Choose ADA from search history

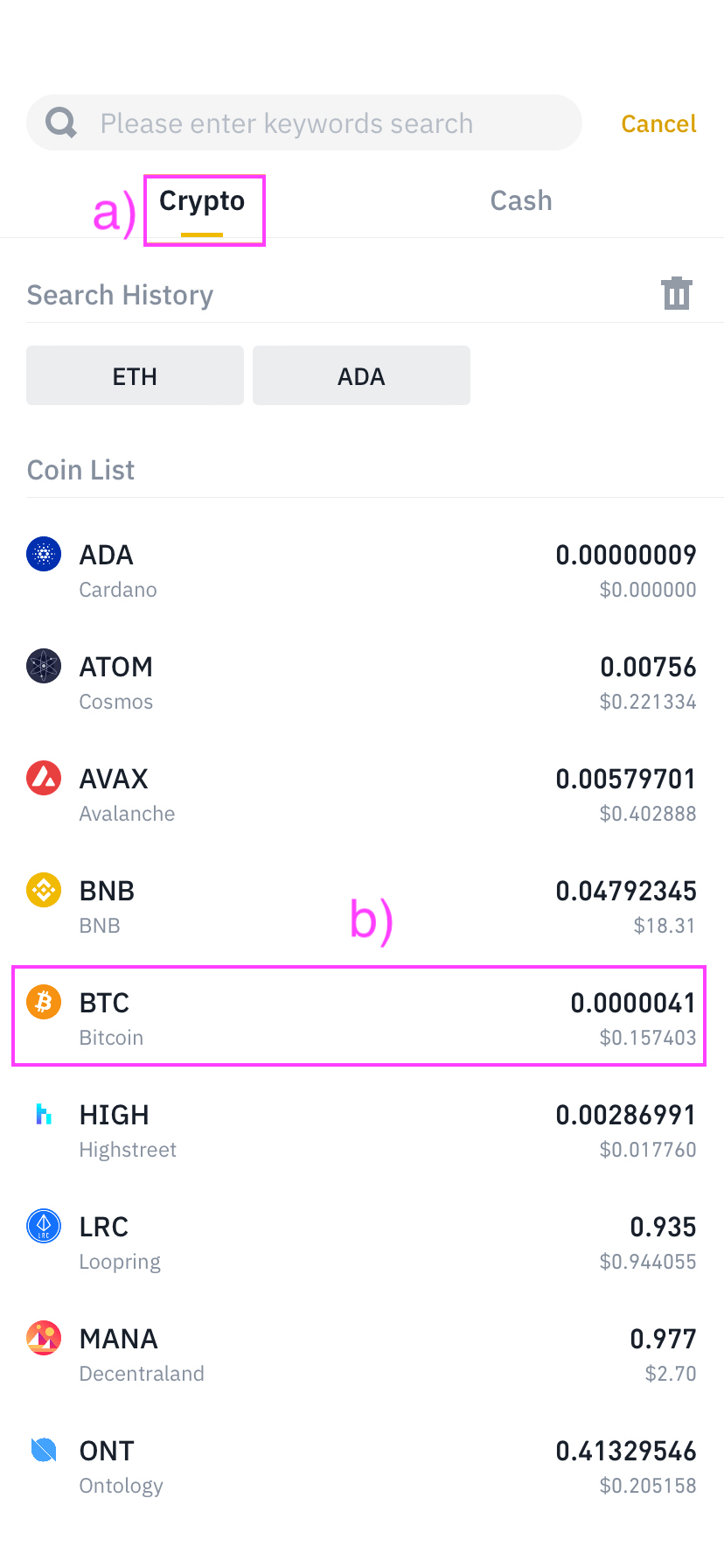pos(361,376)
